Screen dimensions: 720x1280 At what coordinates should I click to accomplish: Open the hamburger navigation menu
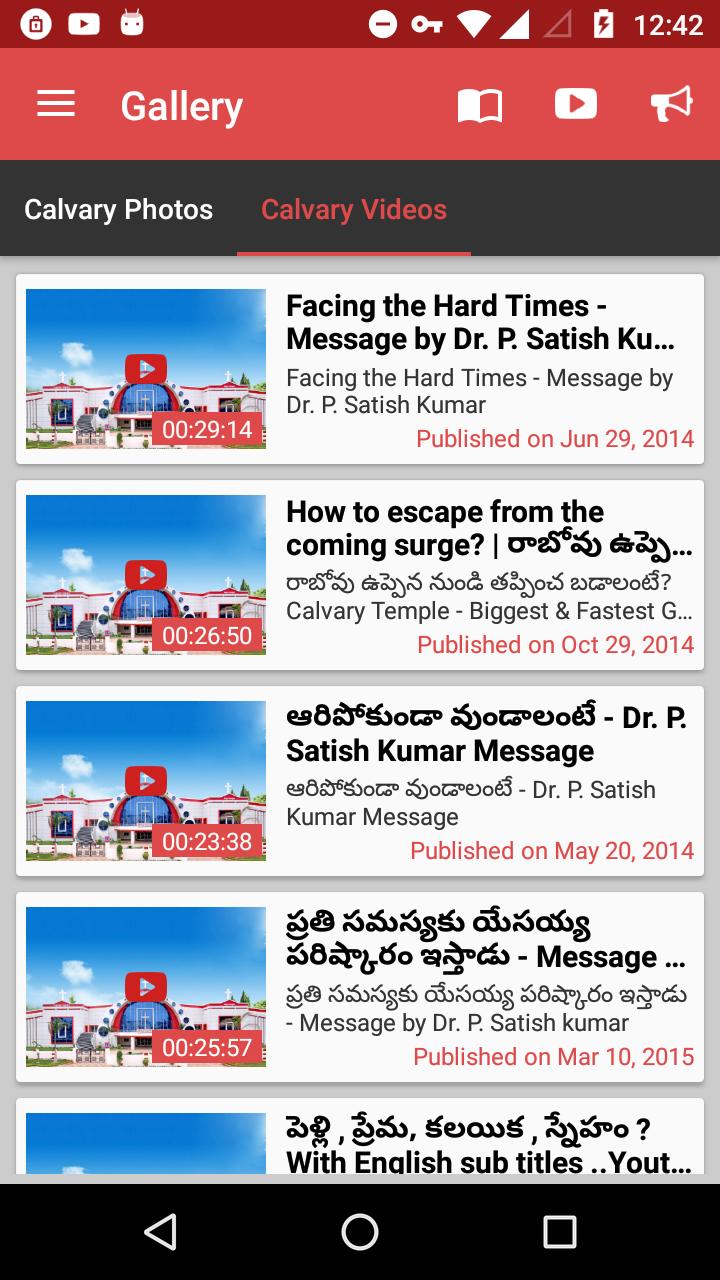click(56, 104)
